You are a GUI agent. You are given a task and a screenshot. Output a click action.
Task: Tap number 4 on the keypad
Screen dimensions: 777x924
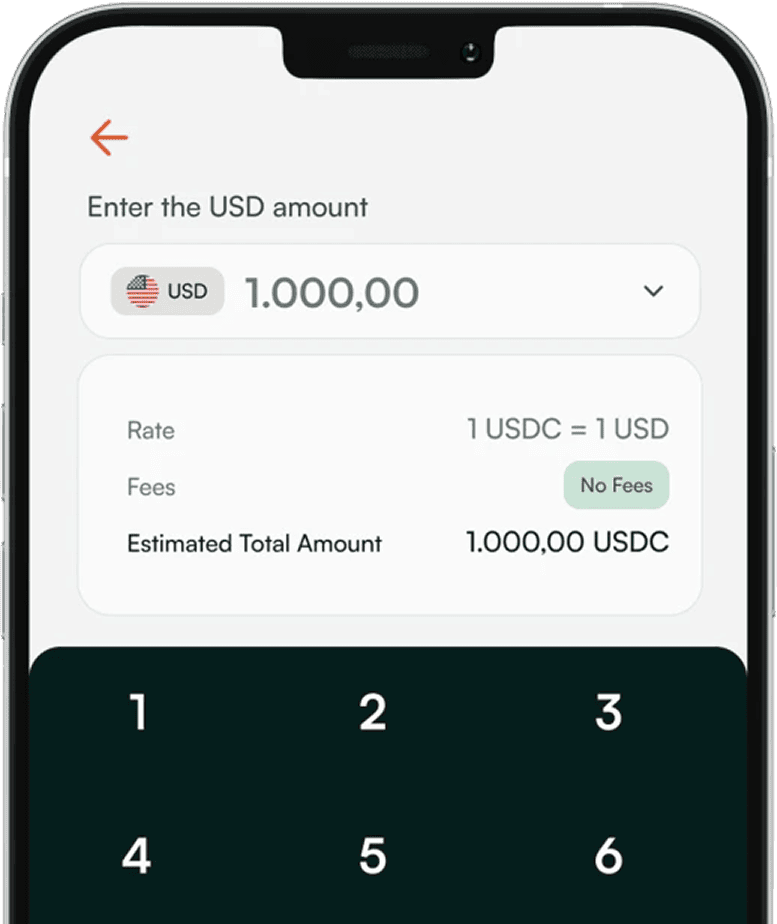click(x=137, y=856)
